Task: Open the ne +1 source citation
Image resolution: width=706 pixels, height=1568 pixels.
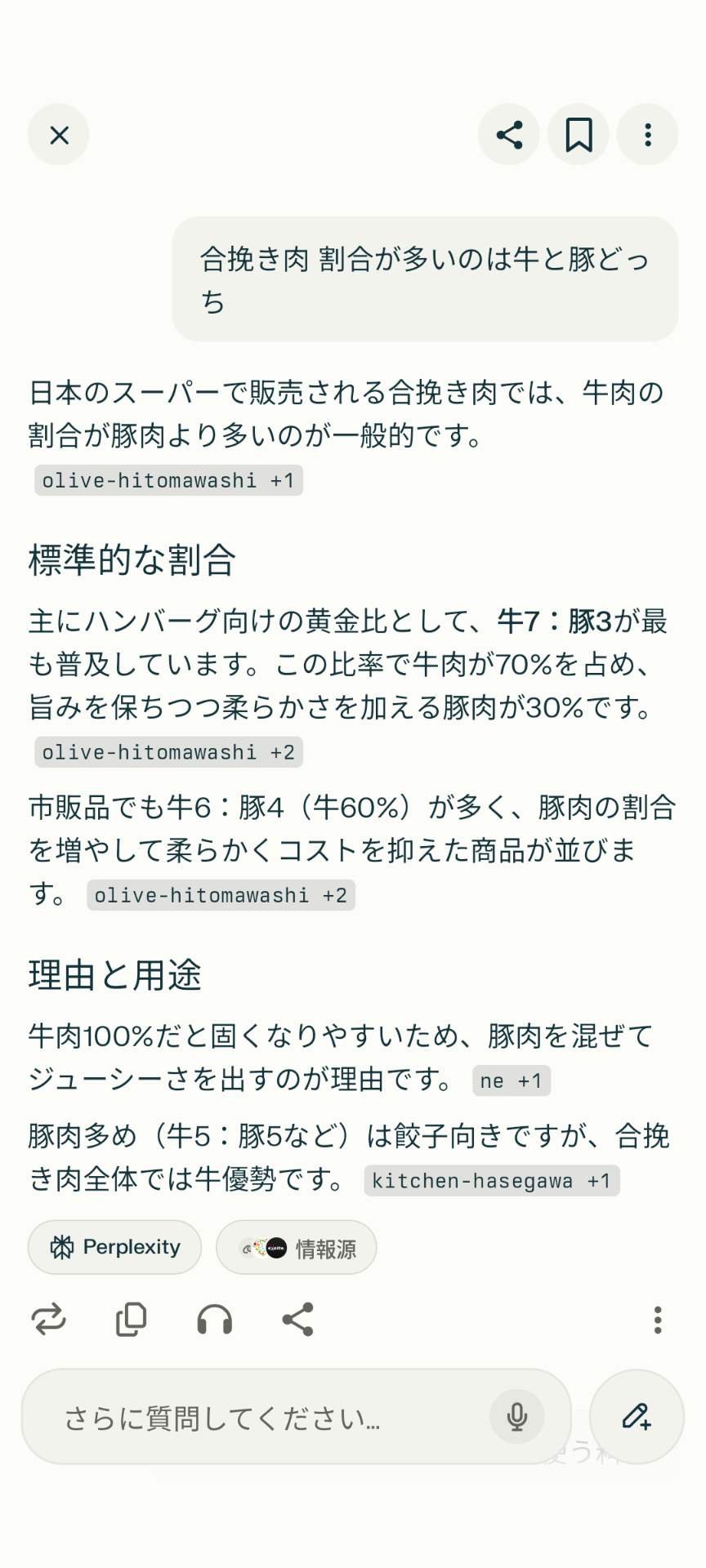Action: coord(511,1080)
